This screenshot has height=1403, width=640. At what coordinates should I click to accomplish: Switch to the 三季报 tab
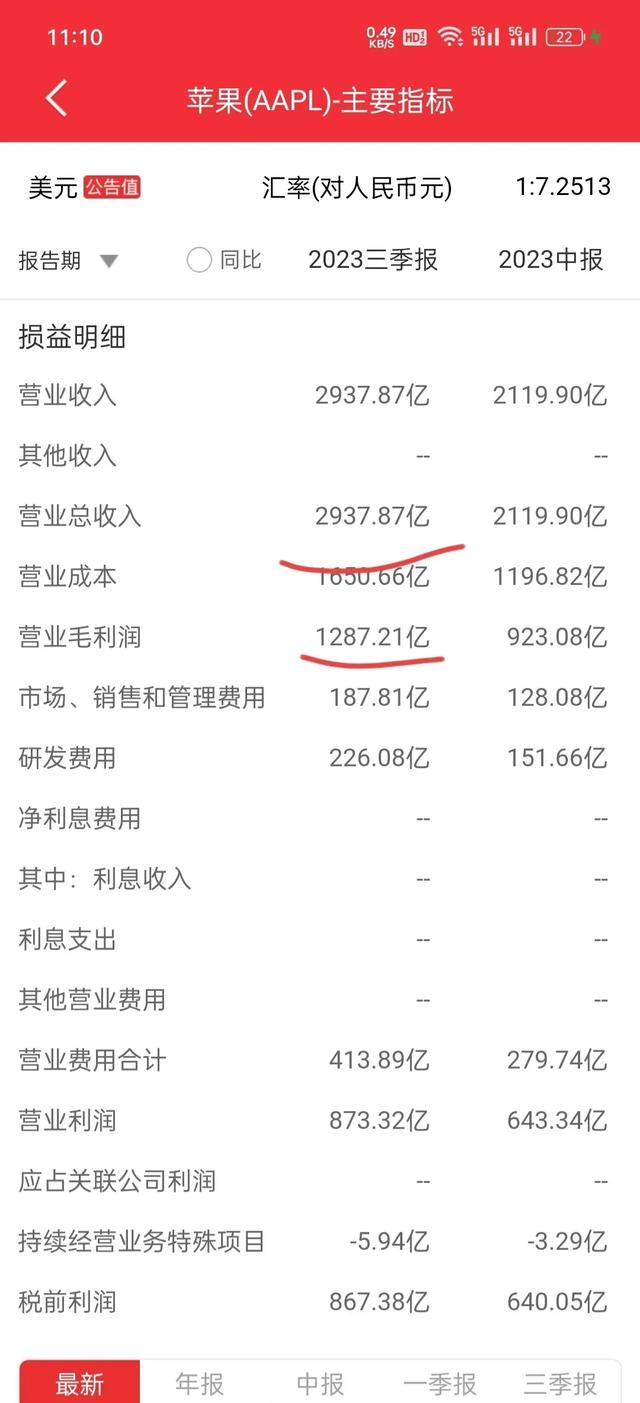(560, 1383)
